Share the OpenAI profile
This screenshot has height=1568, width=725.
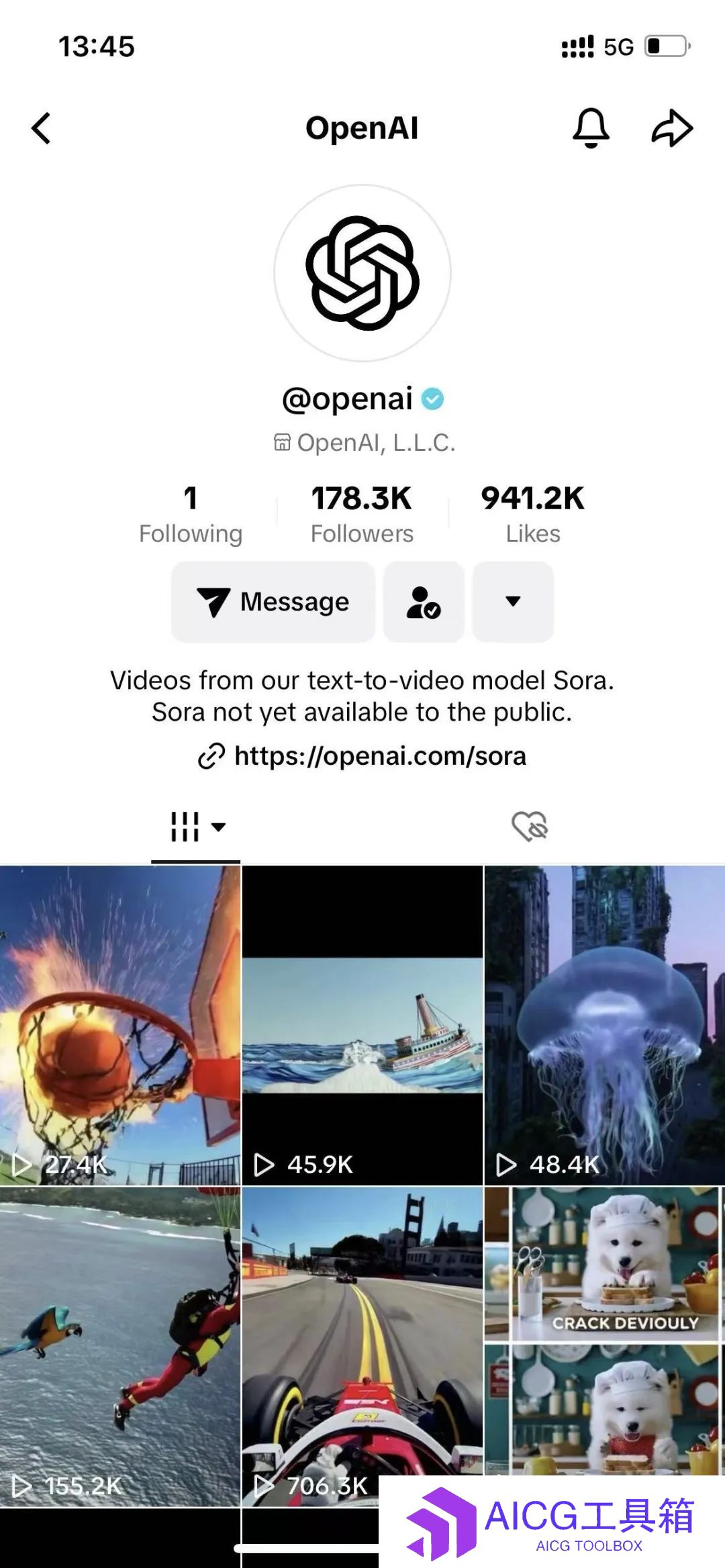pos(671,127)
